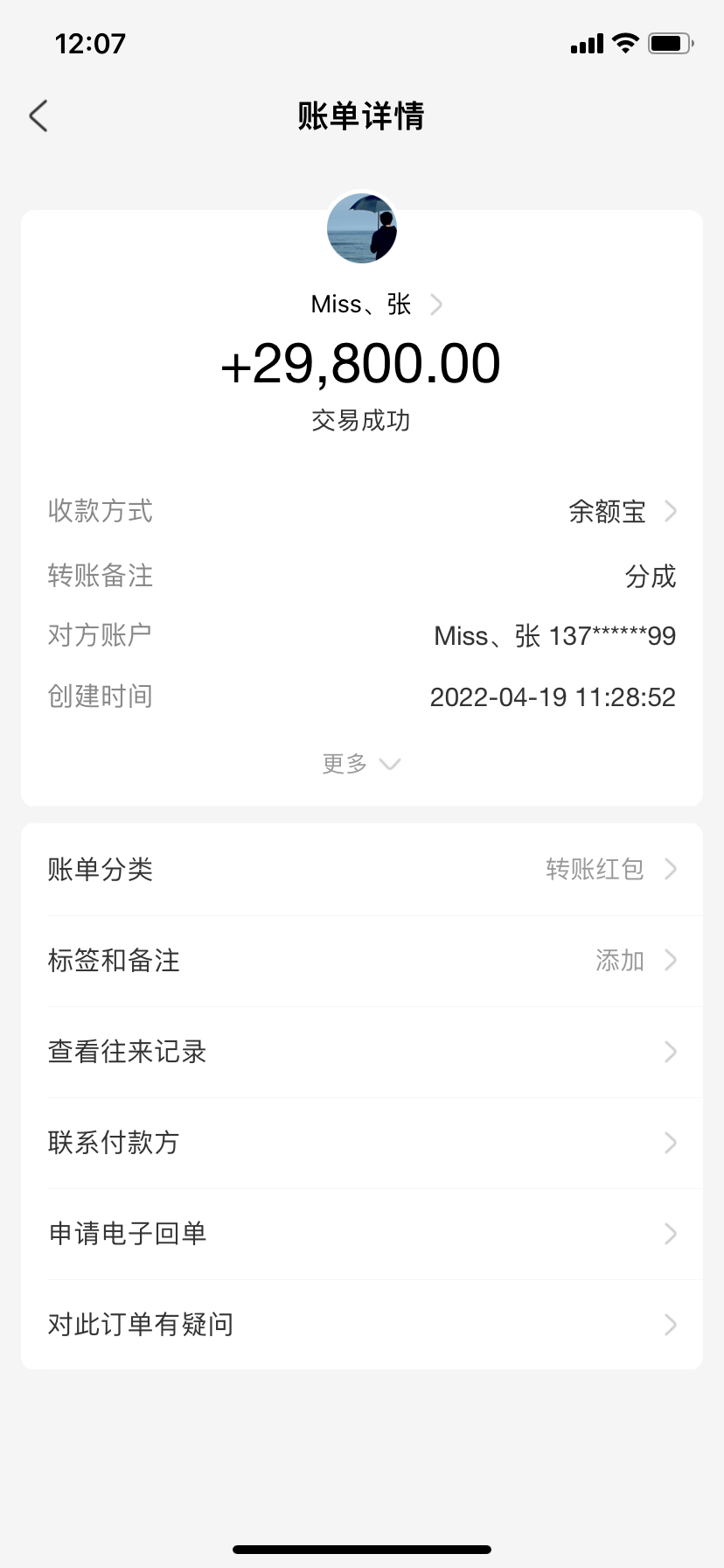This screenshot has width=724, height=1568.
Task: Add 标签和备注 to this bill
Action: click(x=362, y=961)
